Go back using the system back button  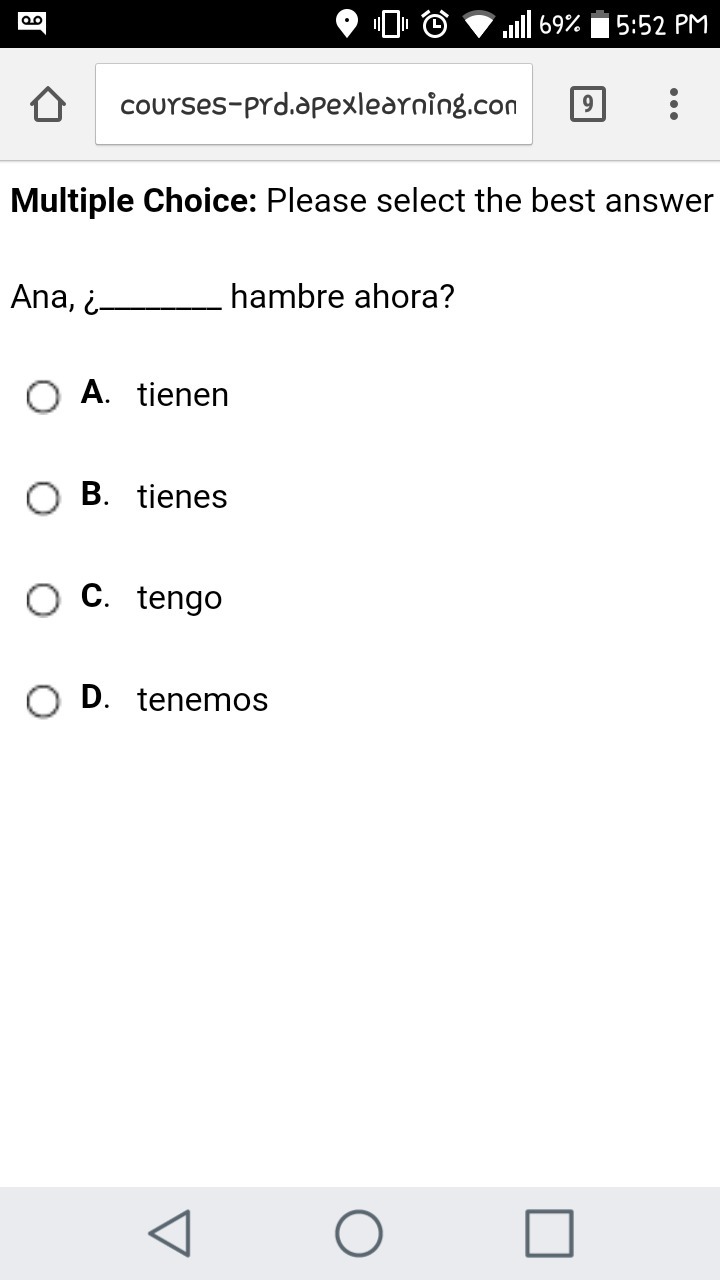click(x=170, y=1233)
